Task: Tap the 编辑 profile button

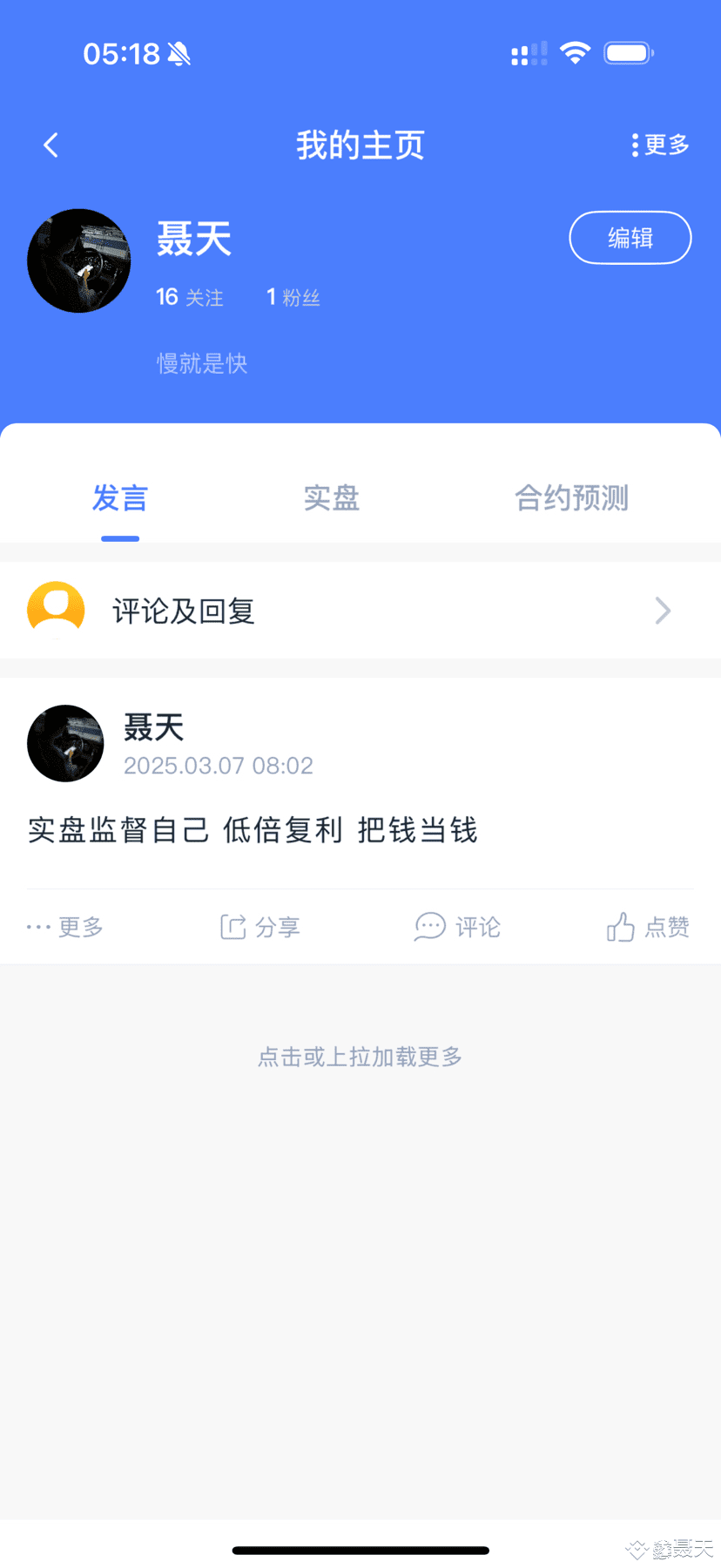Action: pos(630,238)
